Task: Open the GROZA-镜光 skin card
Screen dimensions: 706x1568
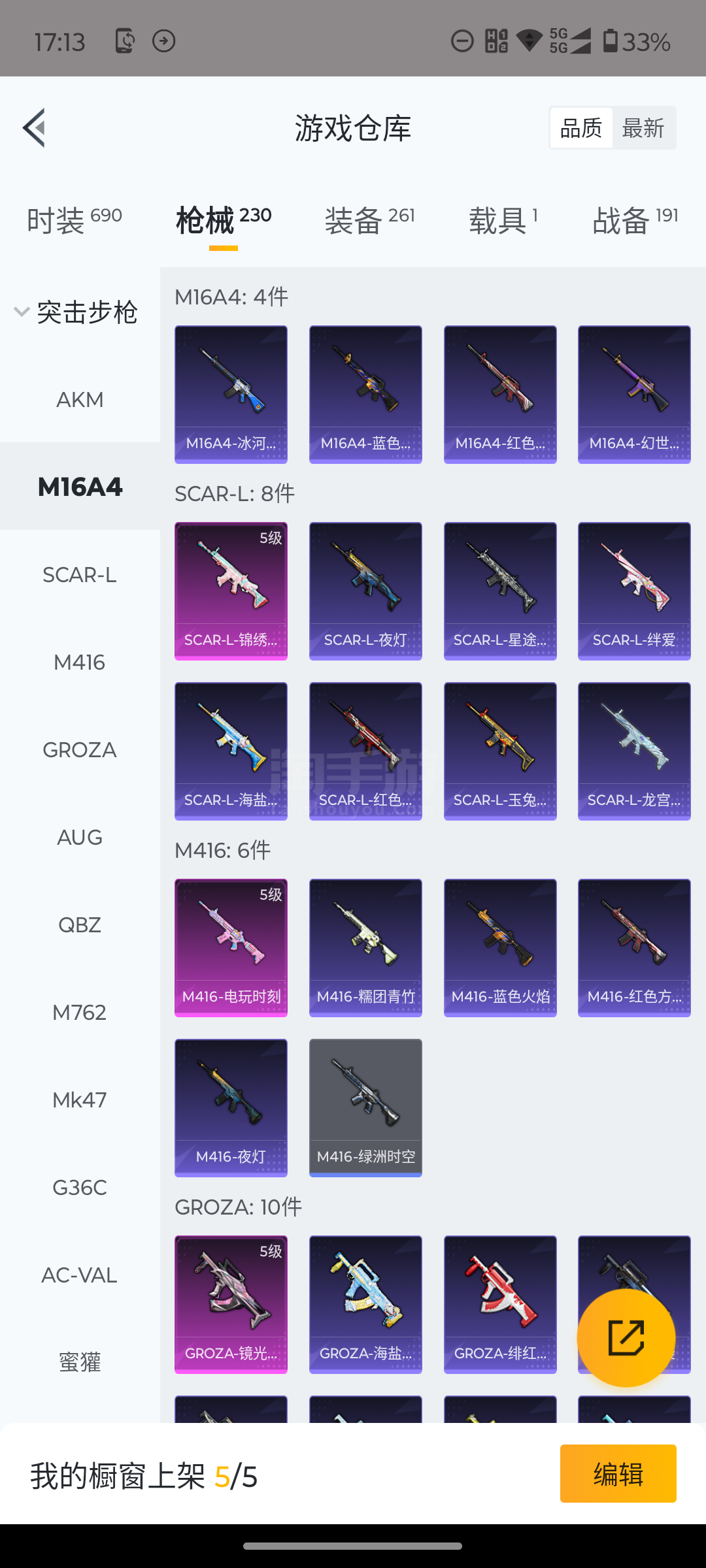Action: point(231,1305)
